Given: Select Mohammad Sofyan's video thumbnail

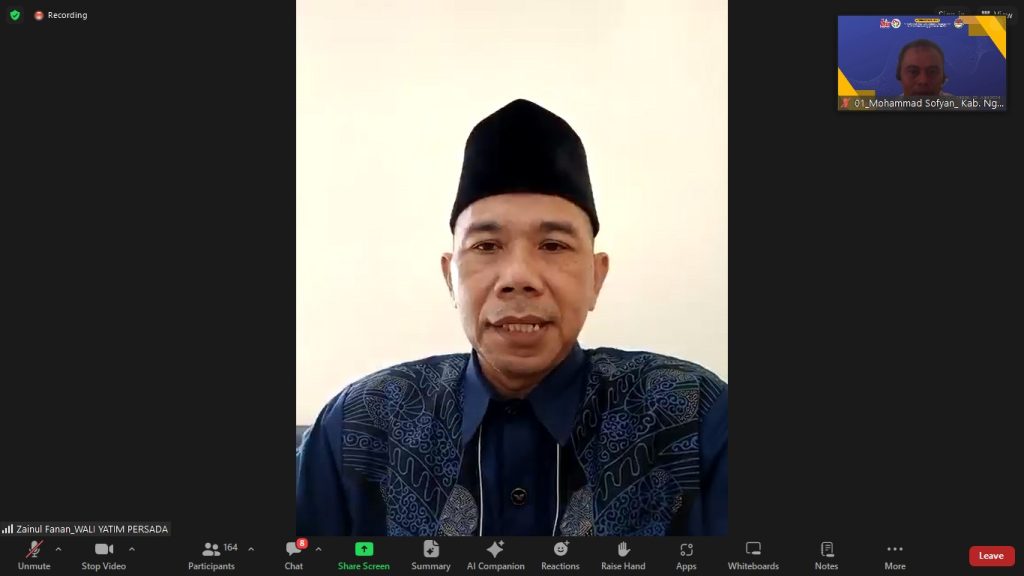Looking at the screenshot, I should click(921, 62).
